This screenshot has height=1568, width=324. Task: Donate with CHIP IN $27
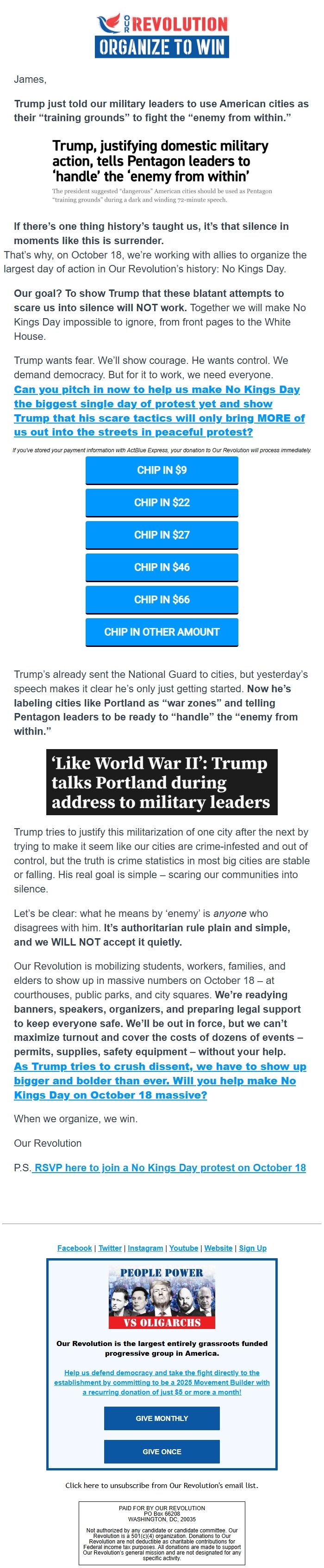[x=162, y=535]
